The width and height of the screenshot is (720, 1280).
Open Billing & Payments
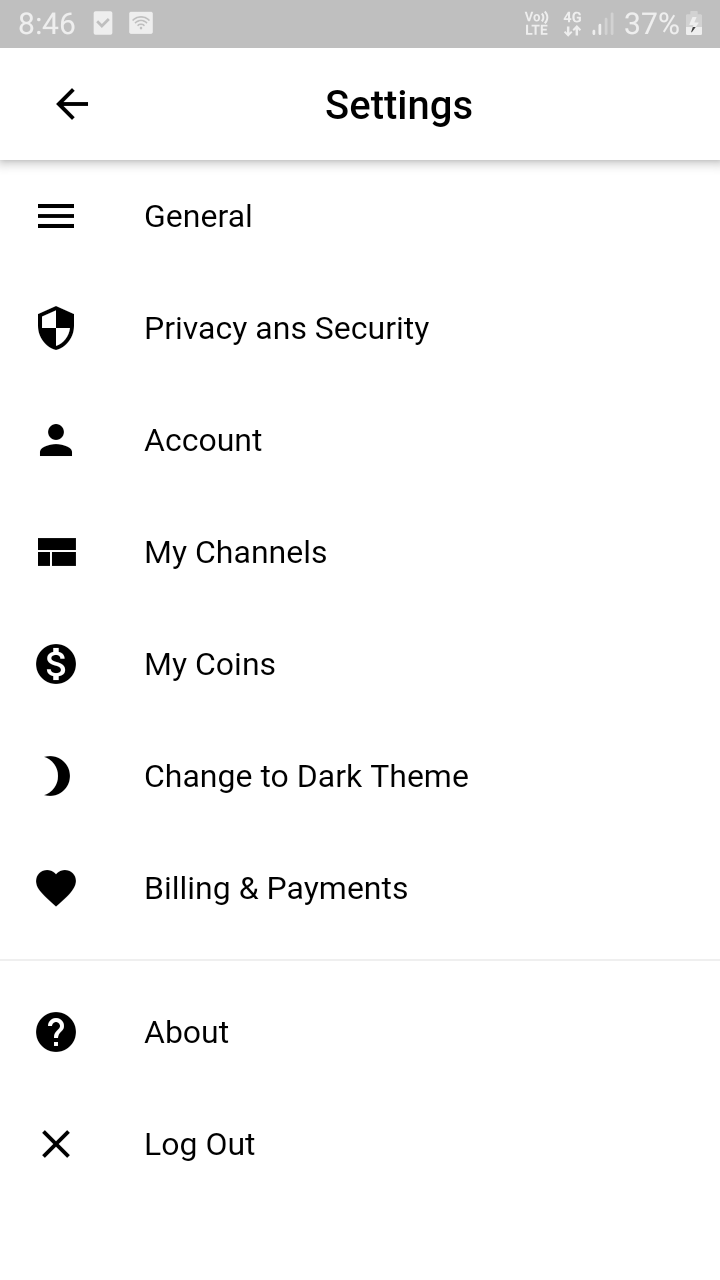(276, 888)
